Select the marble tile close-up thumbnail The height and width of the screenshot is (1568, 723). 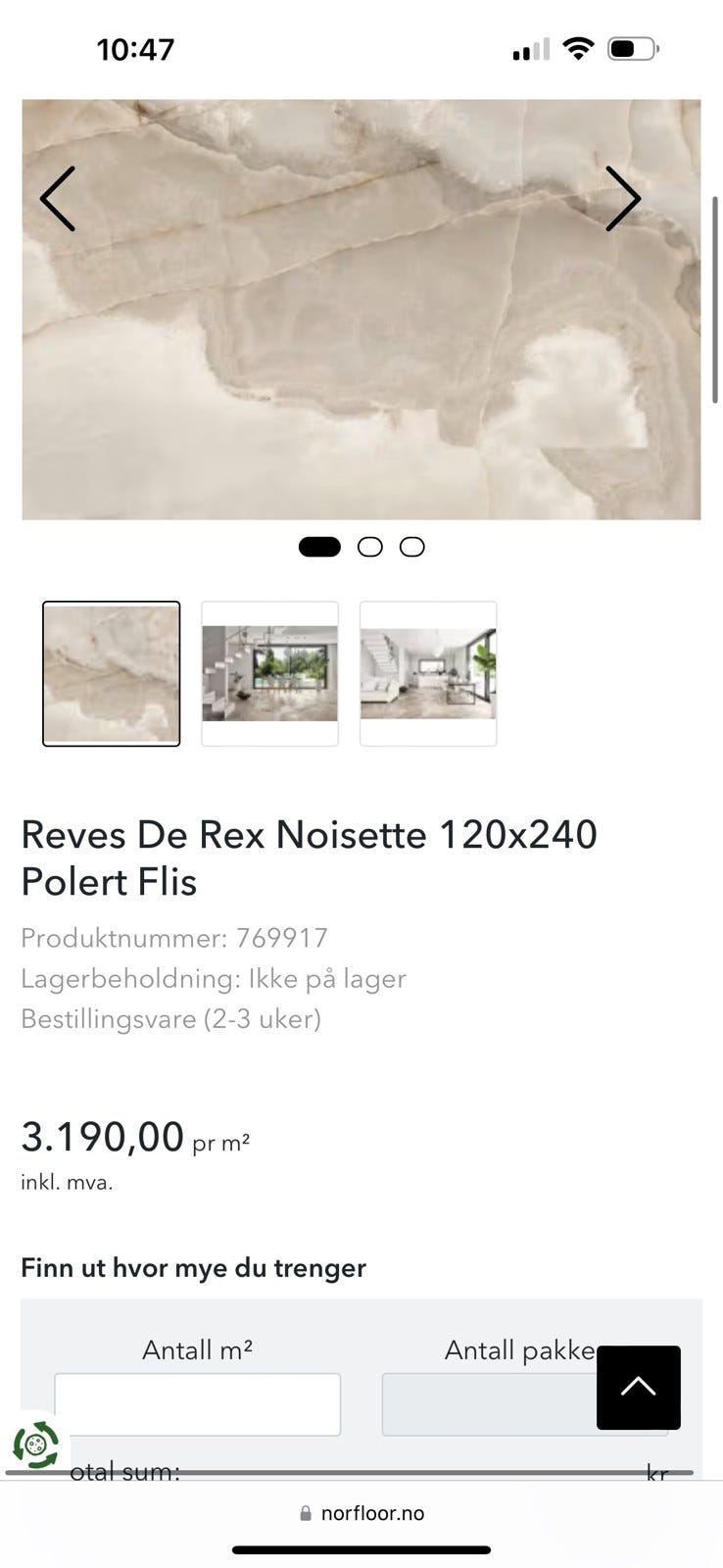pyautogui.click(x=111, y=673)
